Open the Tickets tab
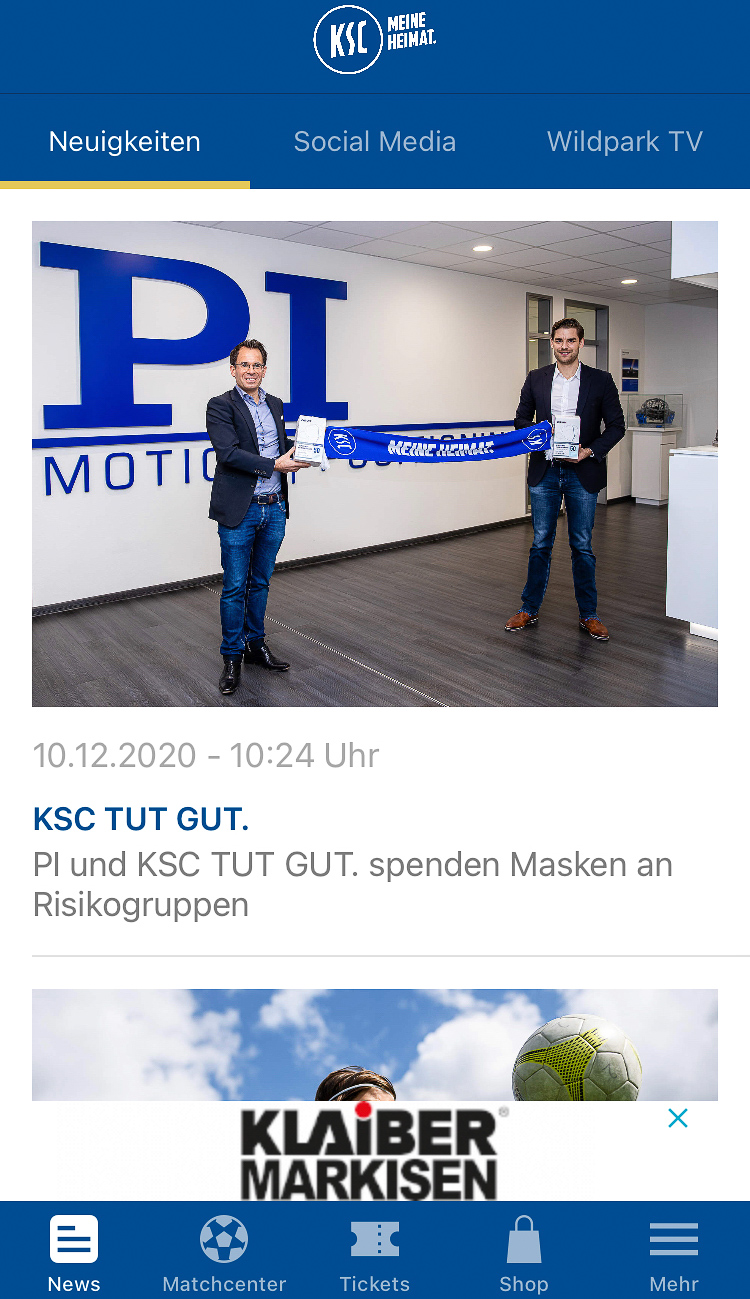The width and height of the screenshot is (750, 1299). tap(374, 1254)
